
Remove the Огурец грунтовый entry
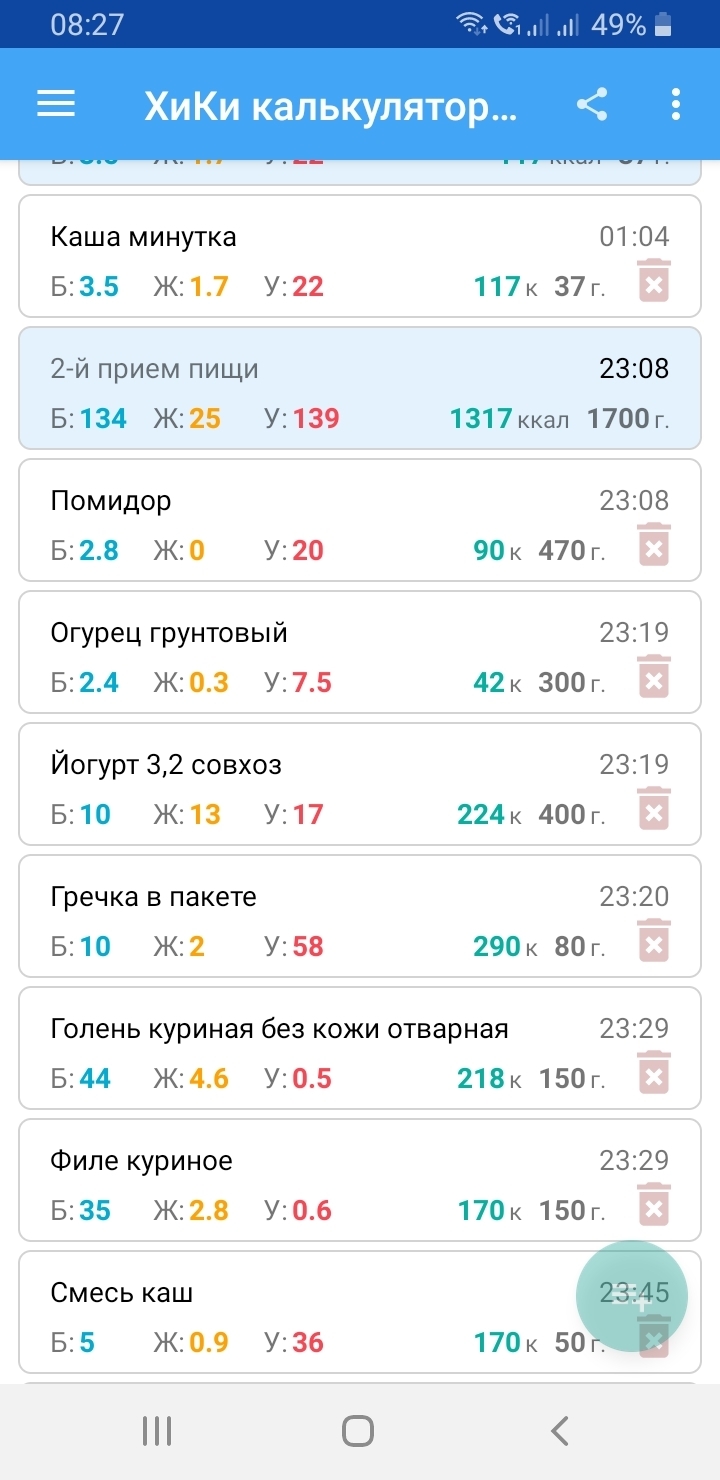click(x=654, y=677)
